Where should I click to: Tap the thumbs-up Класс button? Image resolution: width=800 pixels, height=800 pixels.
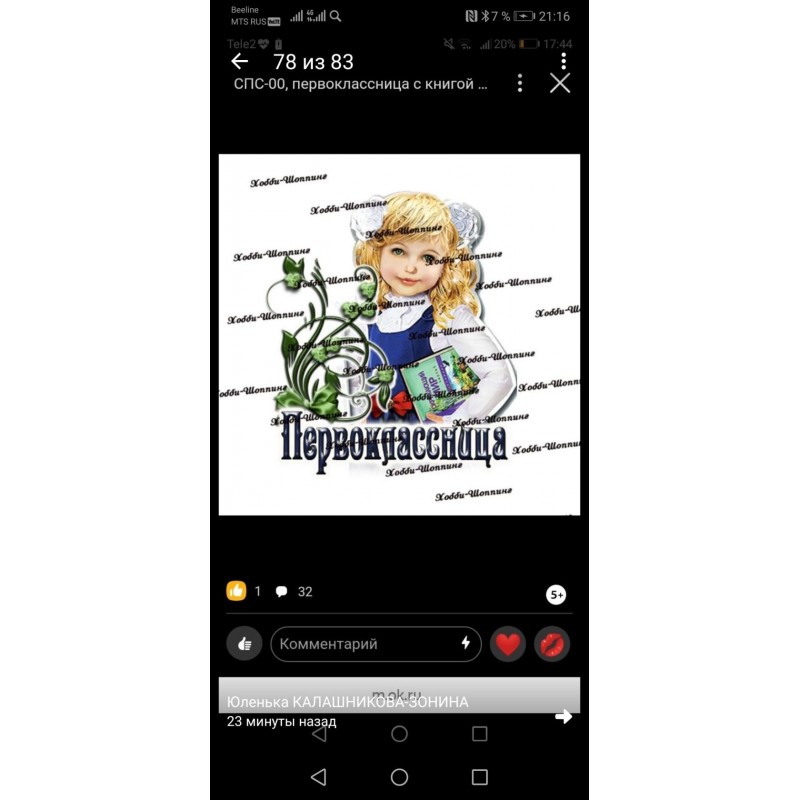244,644
